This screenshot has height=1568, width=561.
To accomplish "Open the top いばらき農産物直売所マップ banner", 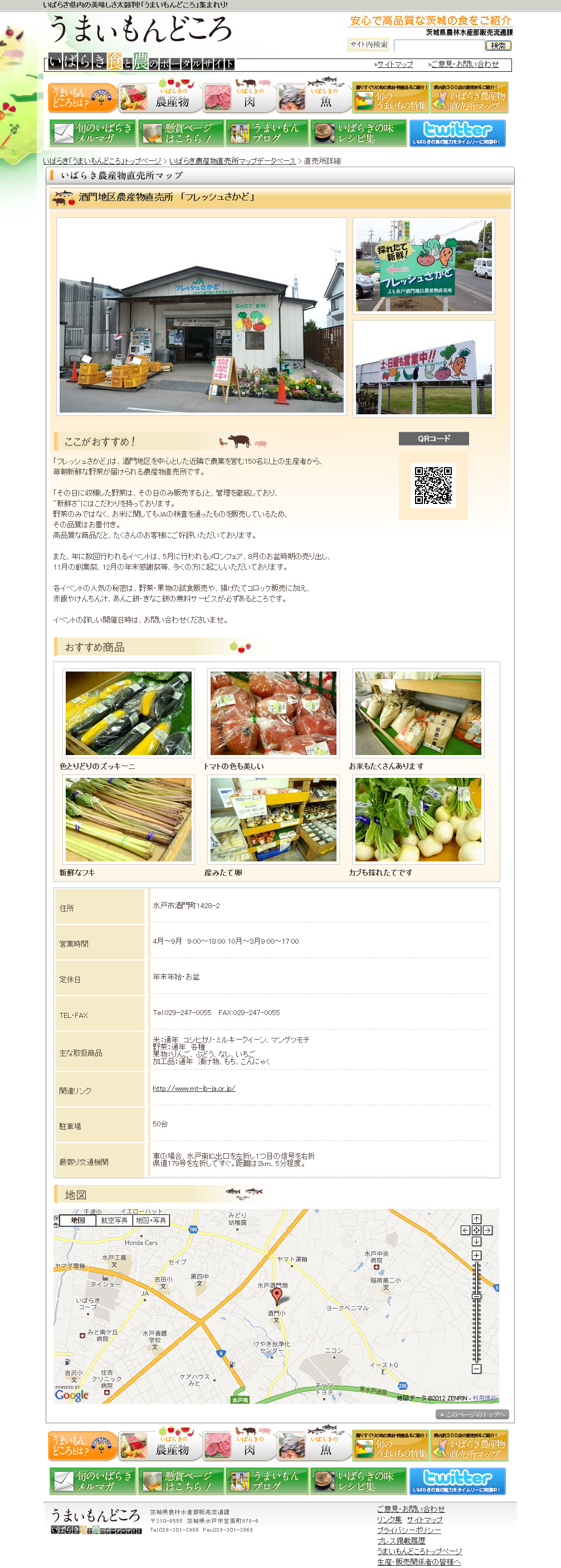I will (469, 97).
